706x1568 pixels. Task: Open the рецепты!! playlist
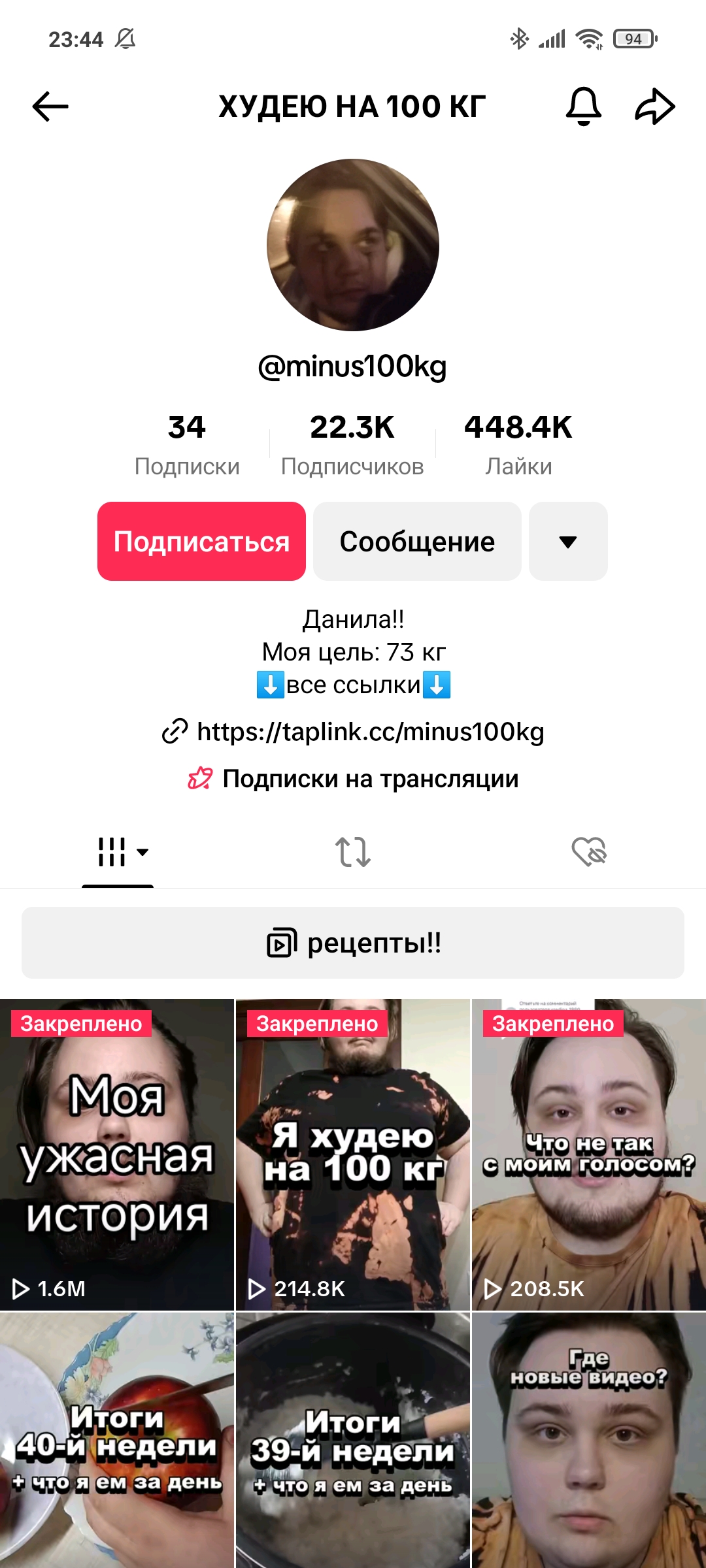[353, 943]
